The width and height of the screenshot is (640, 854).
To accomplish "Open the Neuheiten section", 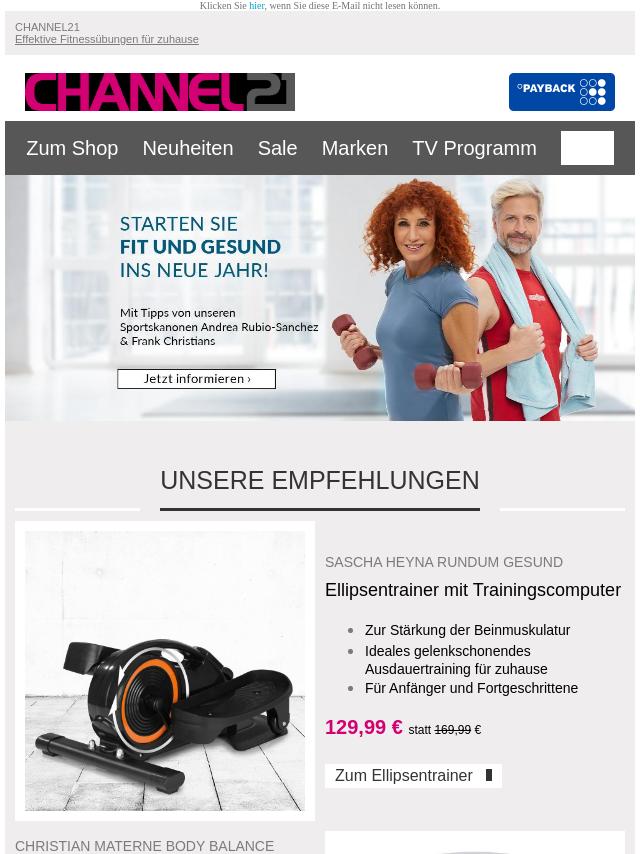I will [187, 148].
